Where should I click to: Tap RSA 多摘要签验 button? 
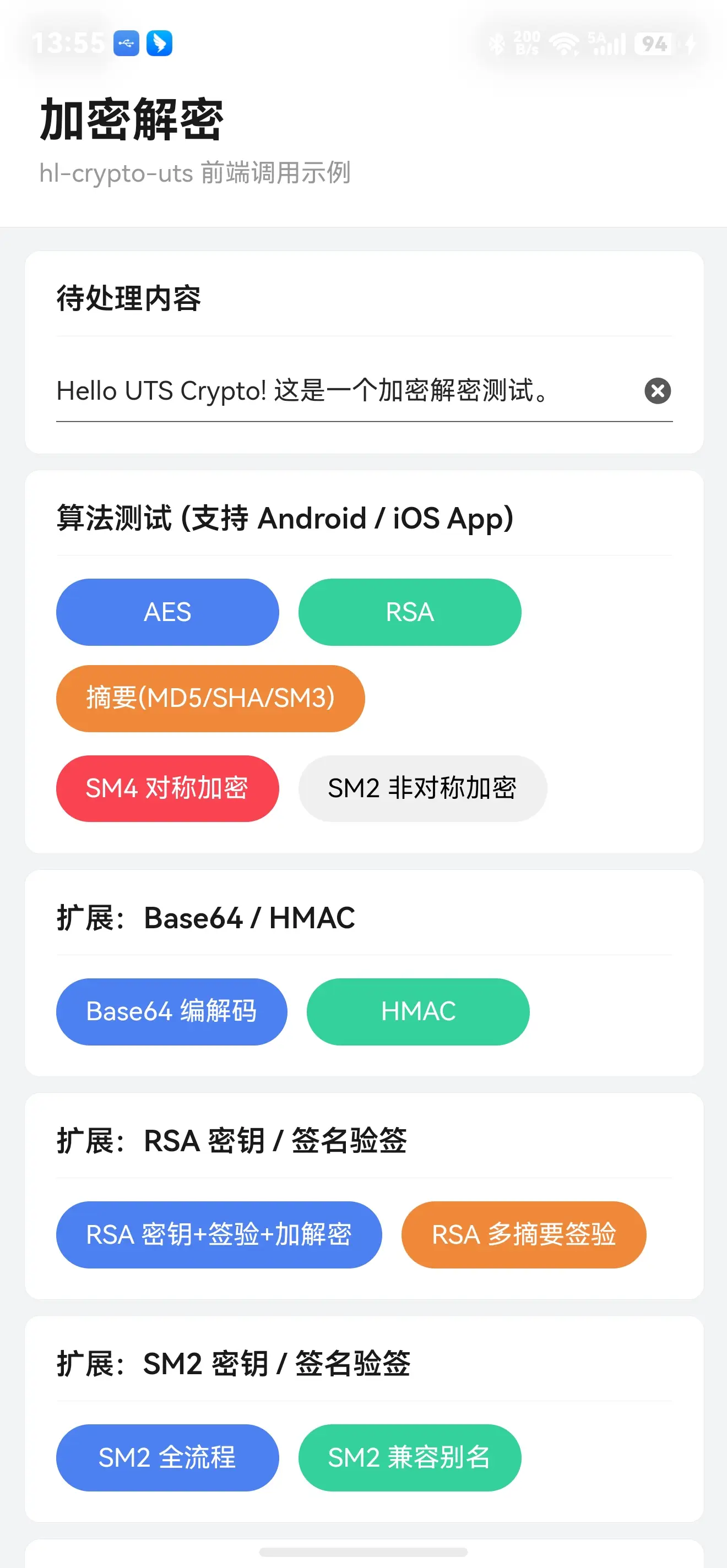[523, 1234]
